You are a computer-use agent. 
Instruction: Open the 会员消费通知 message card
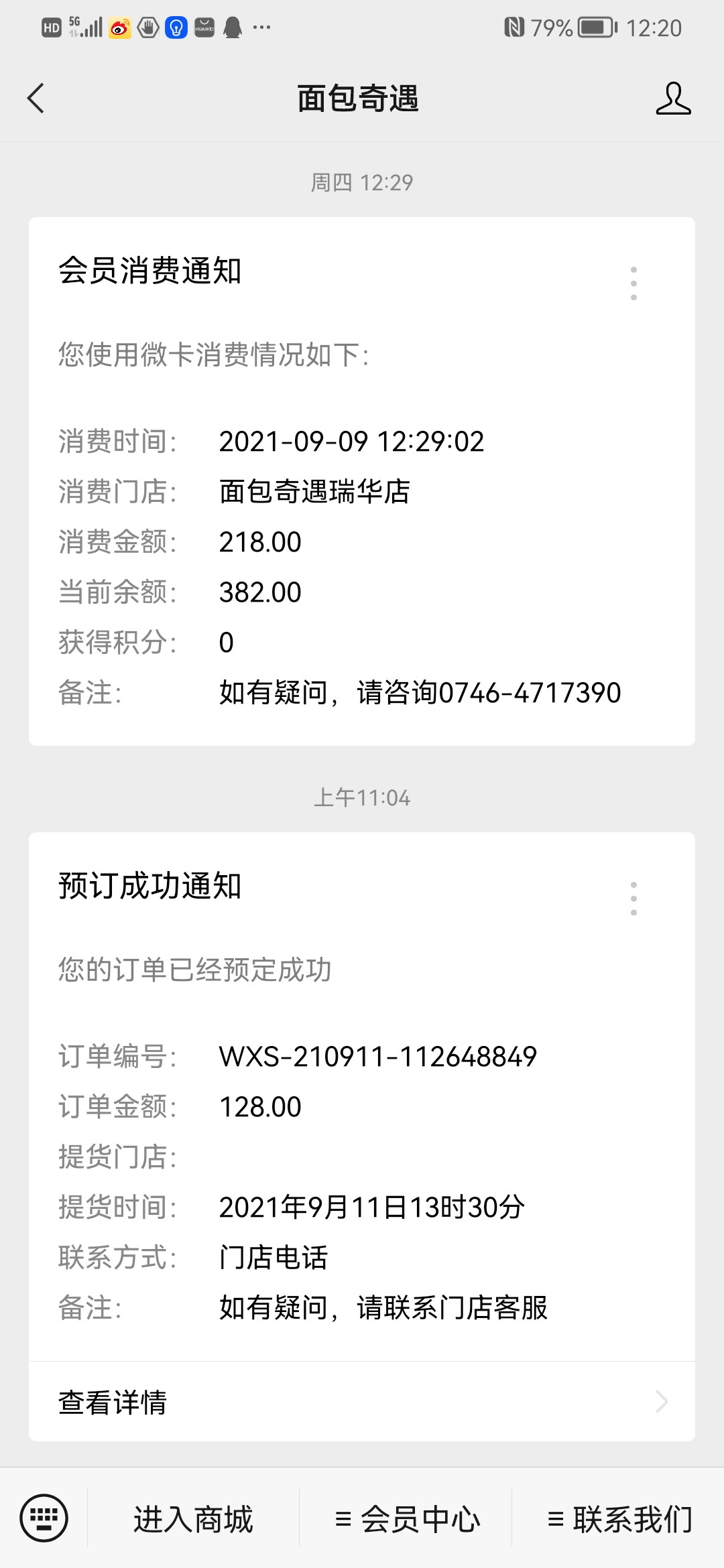[362, 481]
